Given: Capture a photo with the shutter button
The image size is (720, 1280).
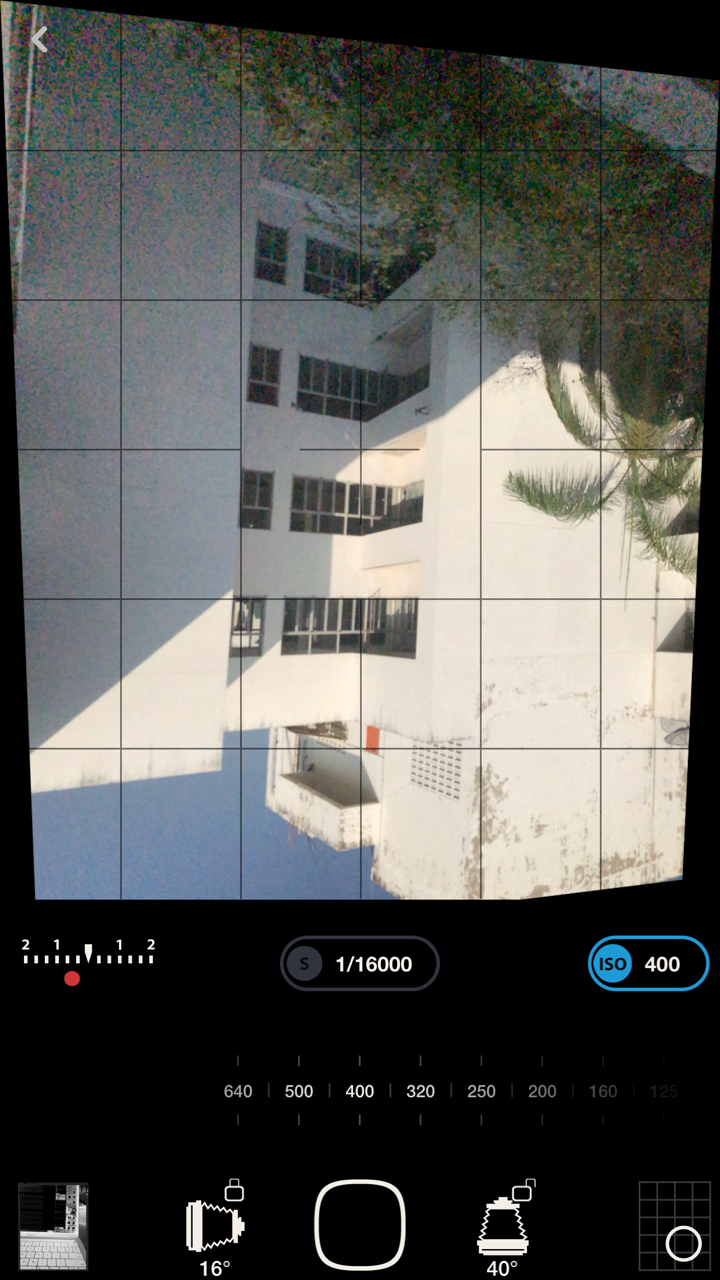Looking at the screenshot, I should 360,1225.
